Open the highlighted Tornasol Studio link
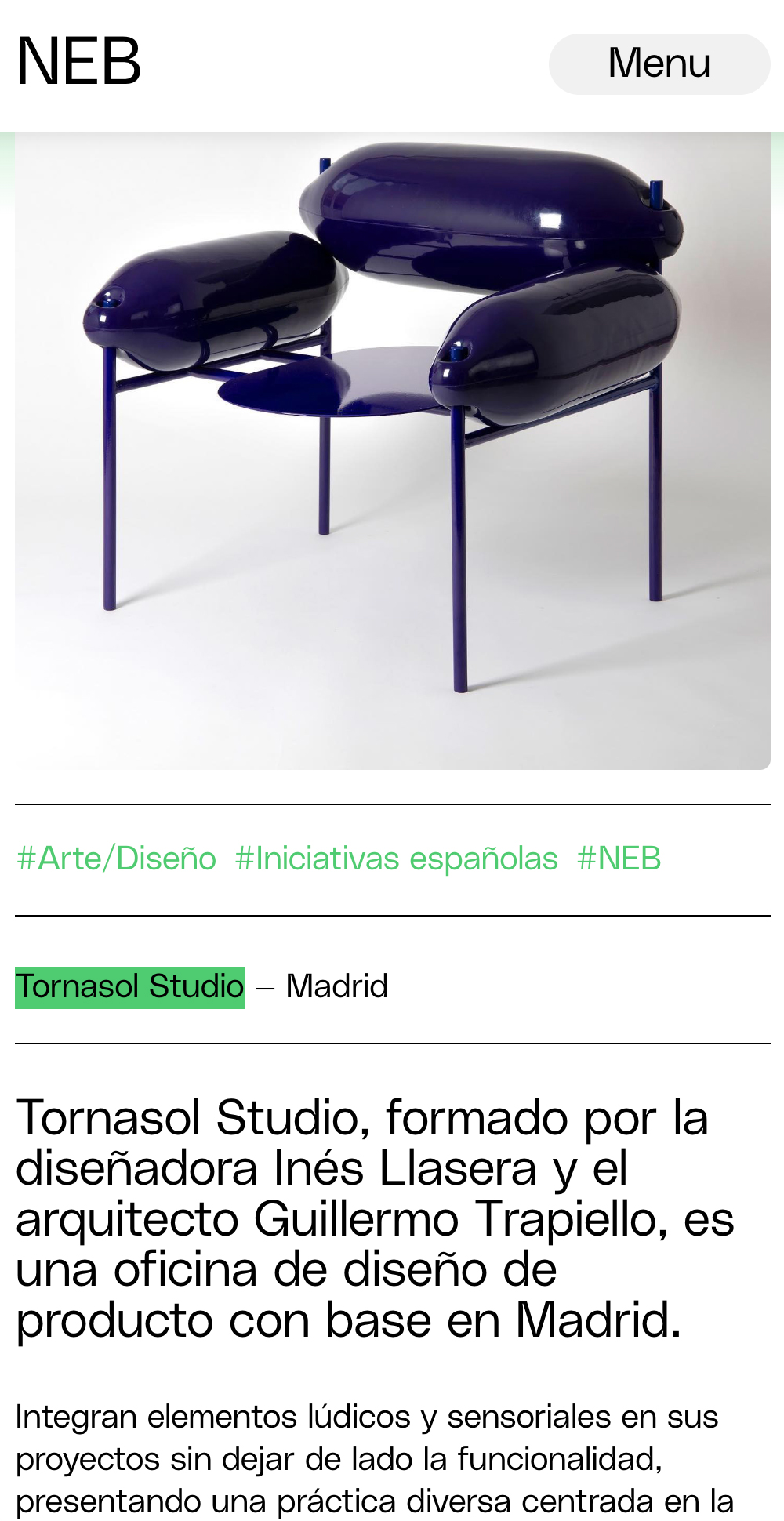The width and height of the screenshot is (784, 1521). 130,987
